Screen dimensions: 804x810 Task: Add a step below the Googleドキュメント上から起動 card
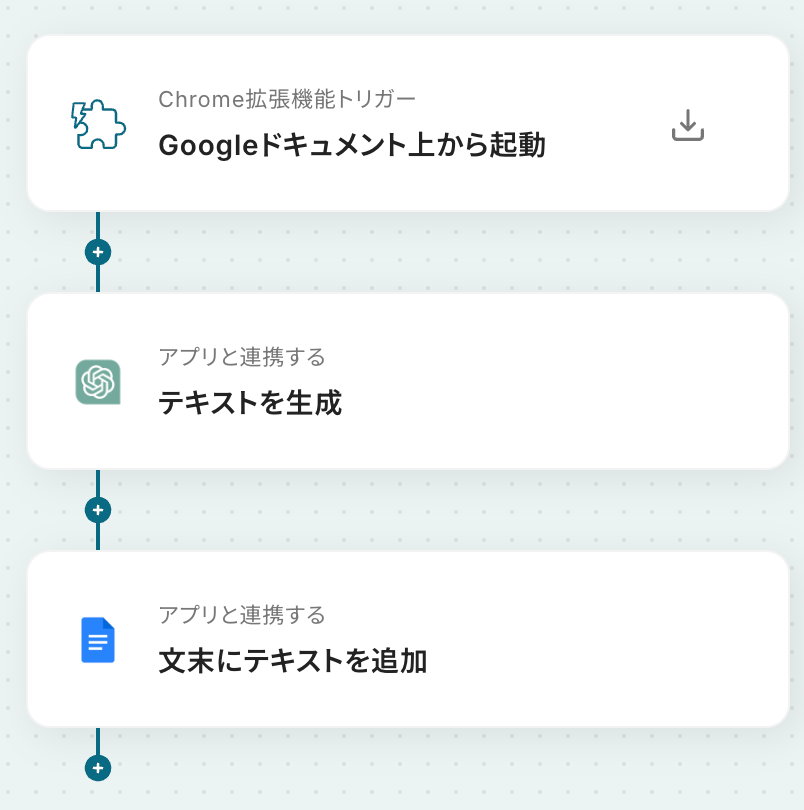click(98, 252)
